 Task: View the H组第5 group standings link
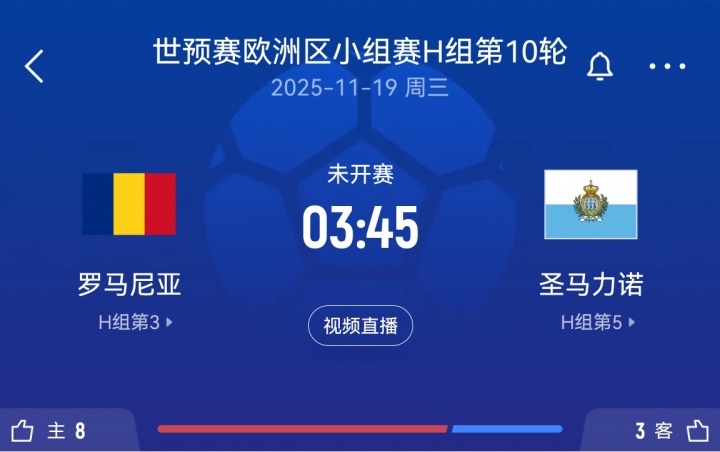coord(597,322)
